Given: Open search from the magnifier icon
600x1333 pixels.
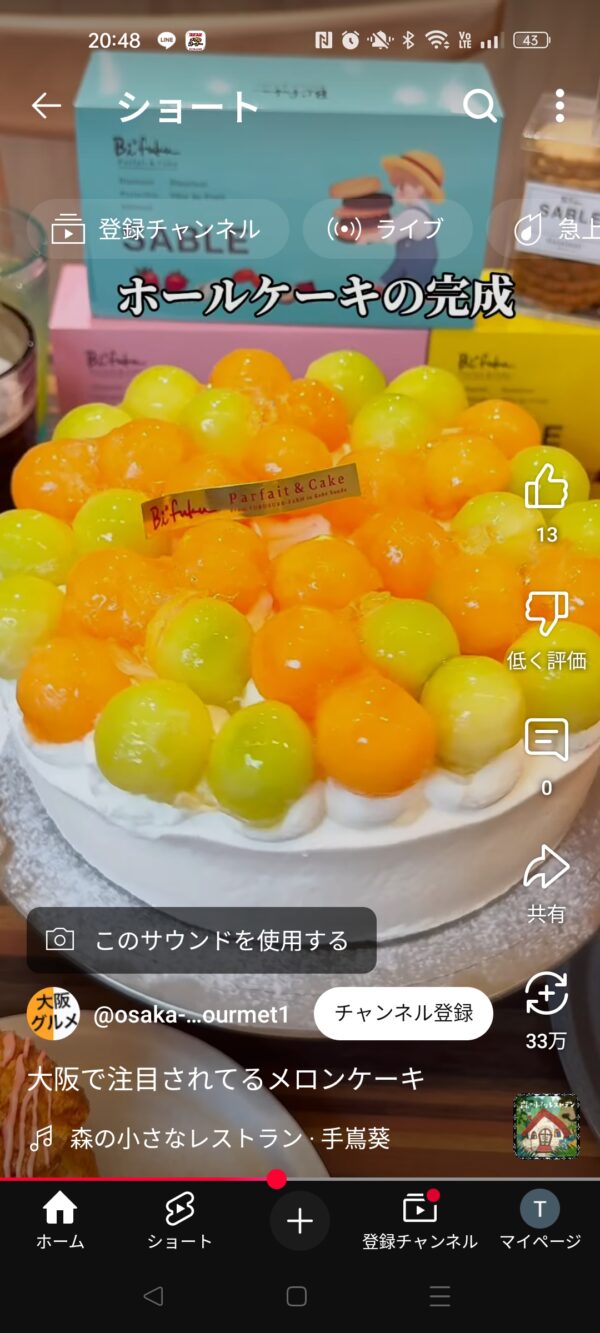Looking at the screenshot, I should 480,106.
